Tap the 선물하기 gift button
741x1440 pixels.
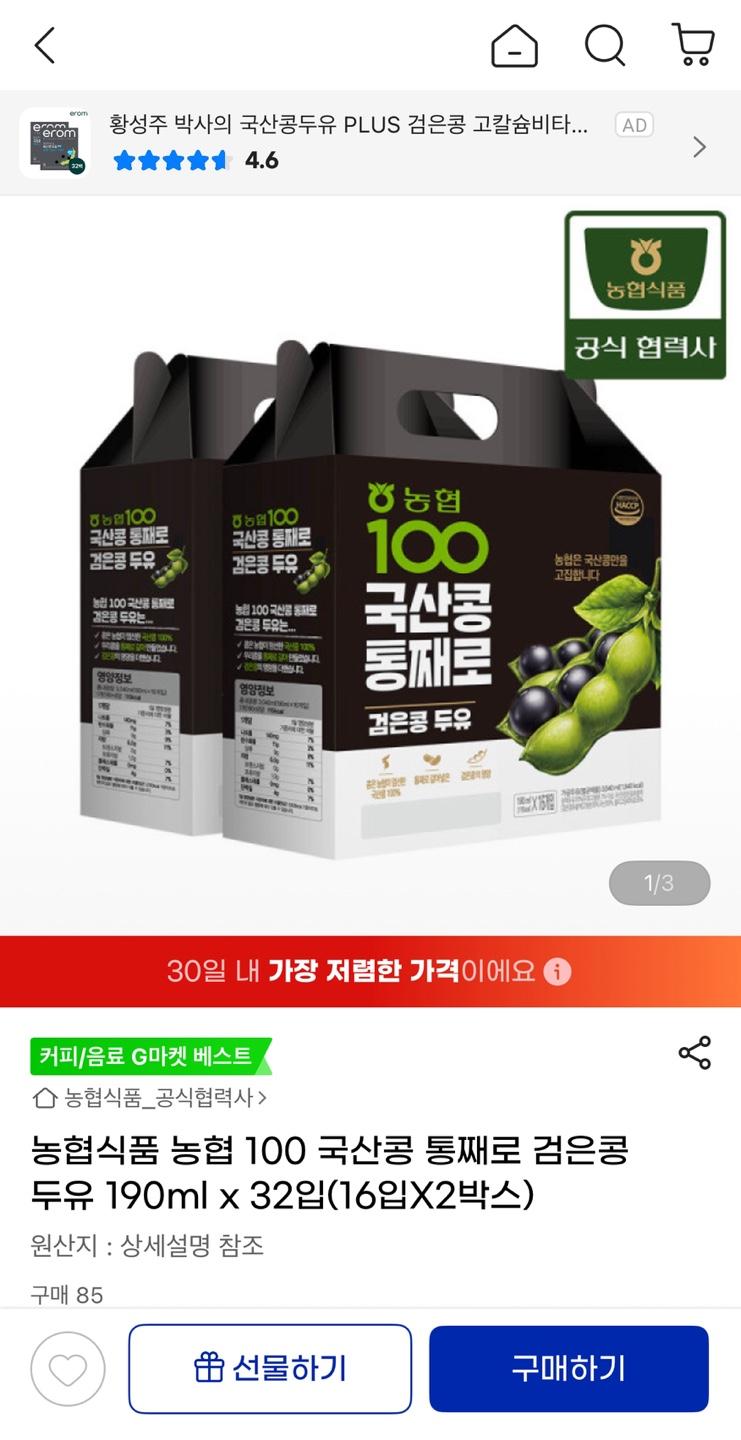pos(270,1368)
